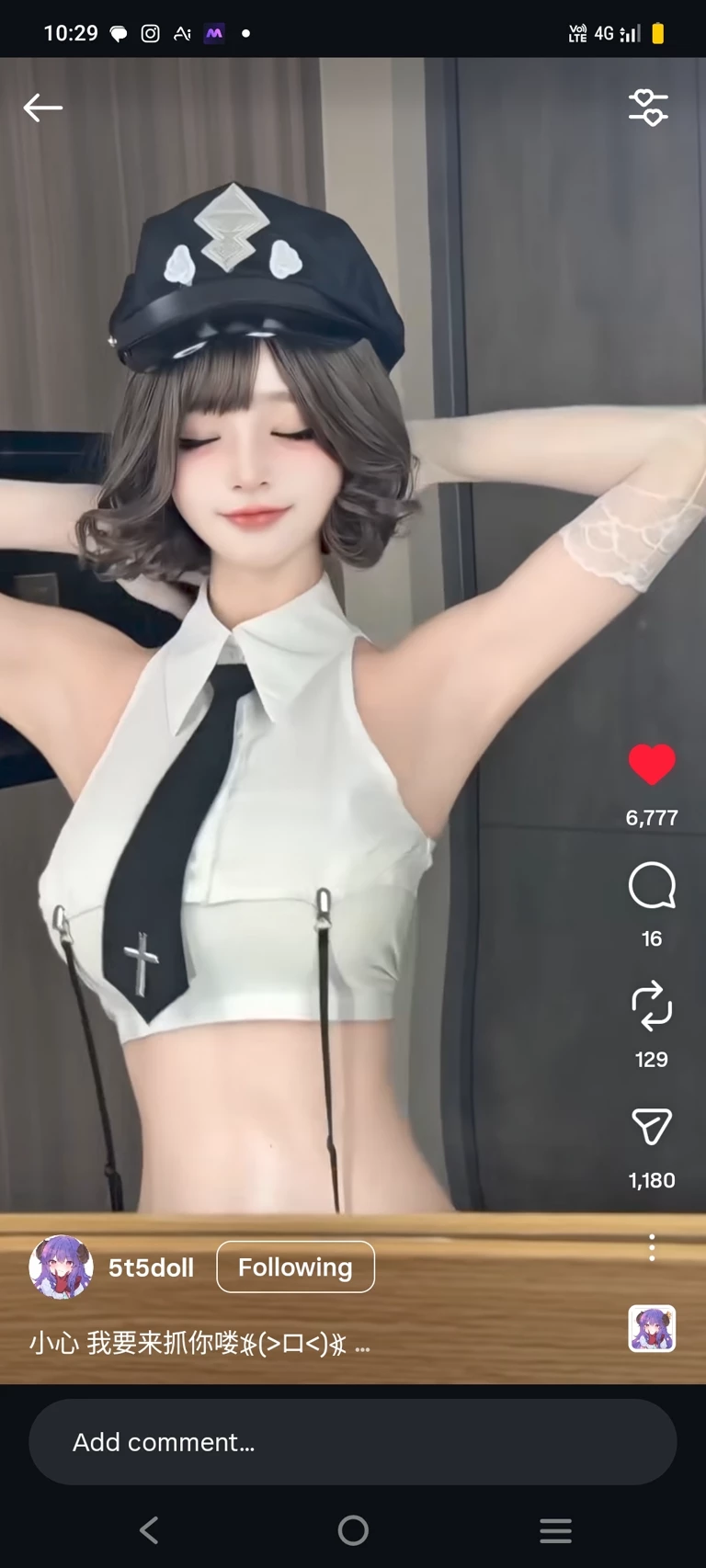Open the 5t5doll username link

tap(152, 1267)
